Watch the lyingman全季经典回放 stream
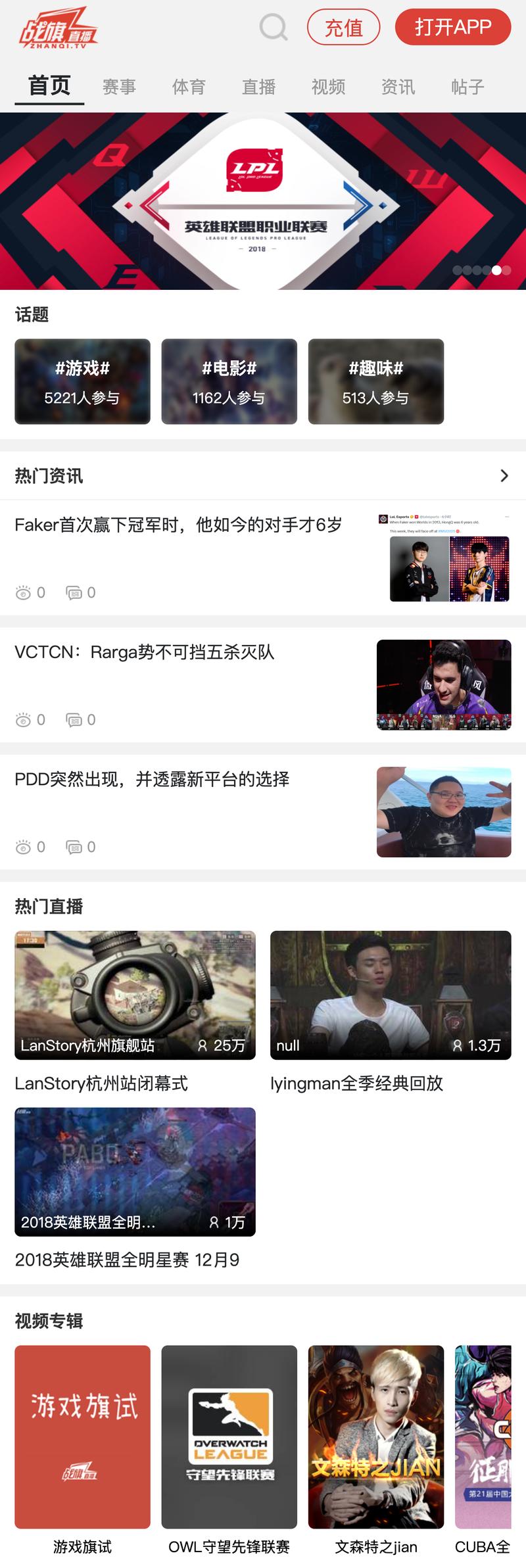 point(390,995)
